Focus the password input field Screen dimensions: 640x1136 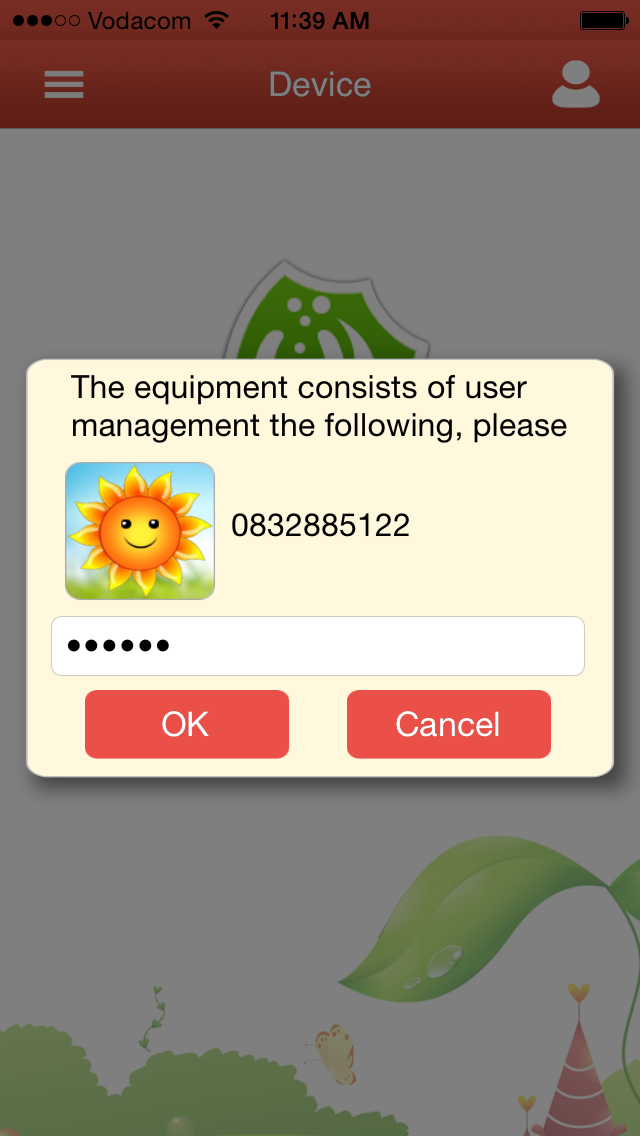click(x=318, y=646)
